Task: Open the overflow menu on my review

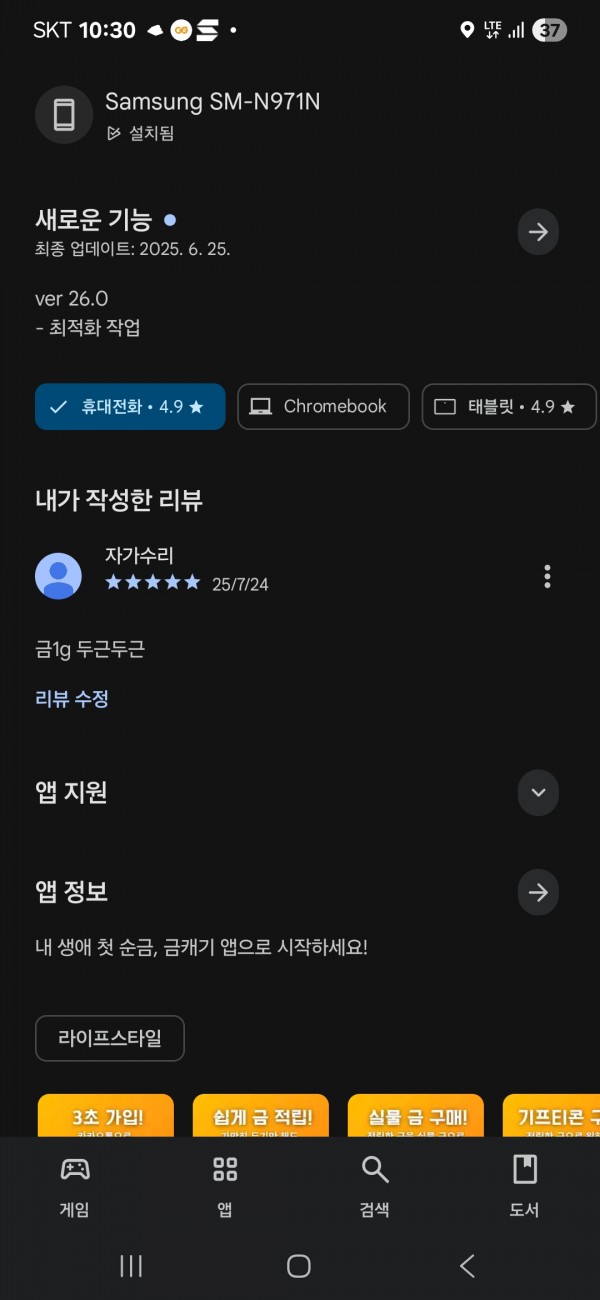Action: click(x=547, y=576)
